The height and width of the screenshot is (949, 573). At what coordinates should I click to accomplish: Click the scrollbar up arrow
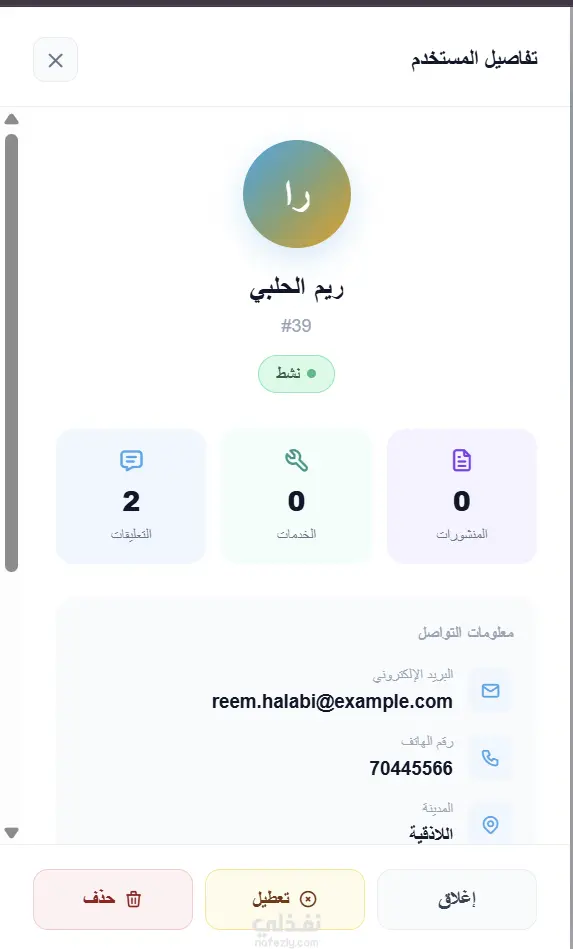[x=11, y=119]
